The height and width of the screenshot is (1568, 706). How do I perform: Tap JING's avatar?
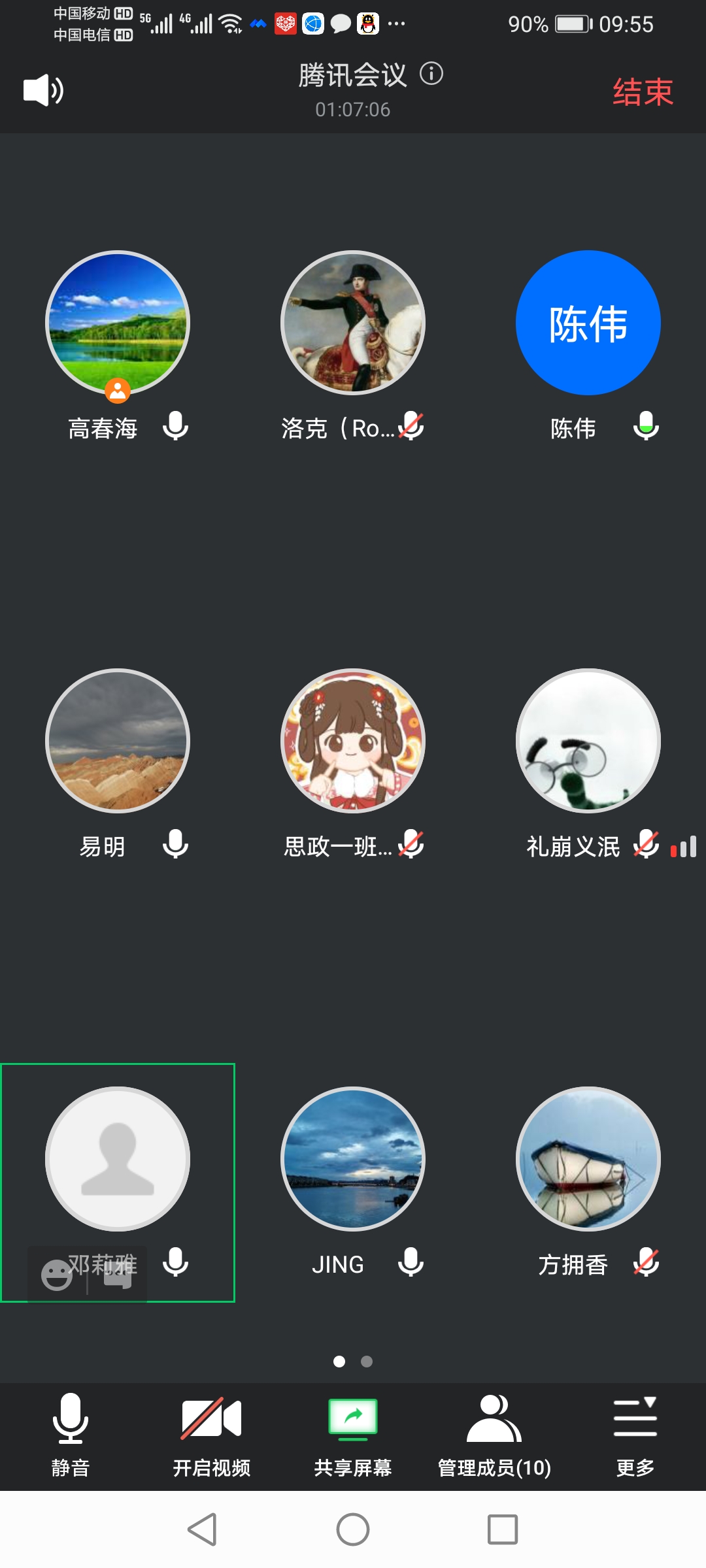click(x=353, y=1159)
